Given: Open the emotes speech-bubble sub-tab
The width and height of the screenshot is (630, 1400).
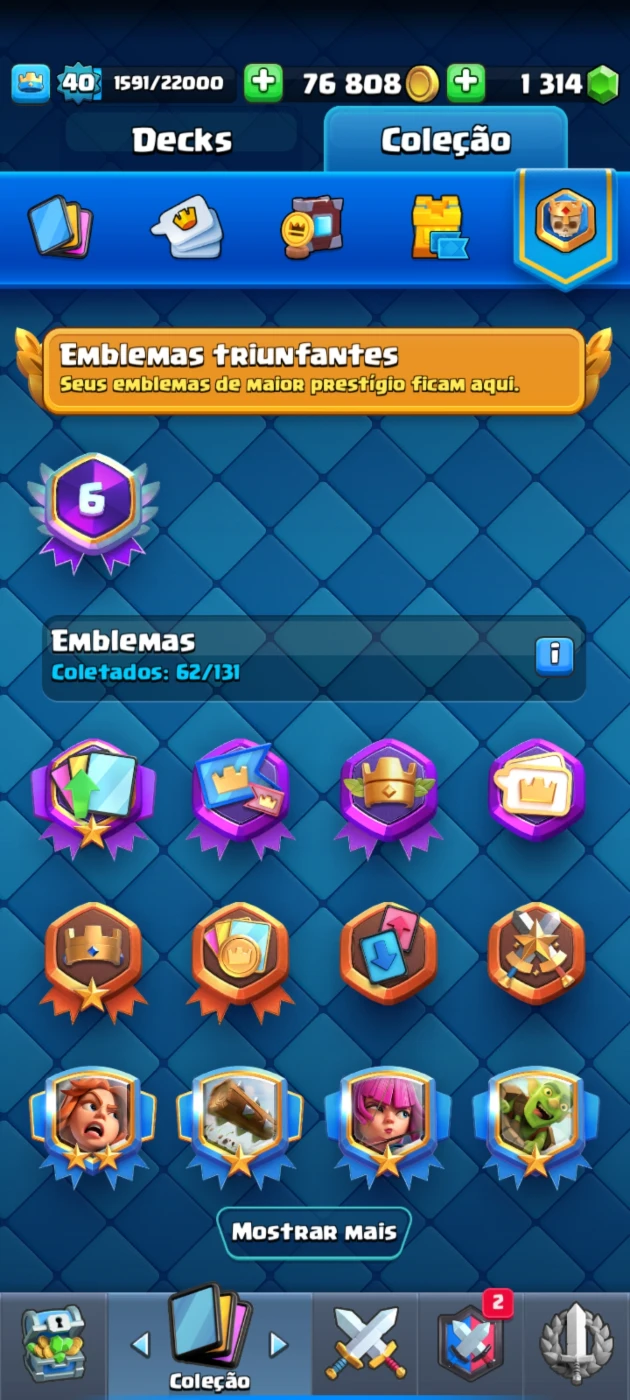Looking at the screenshot, I should [187, 228].
